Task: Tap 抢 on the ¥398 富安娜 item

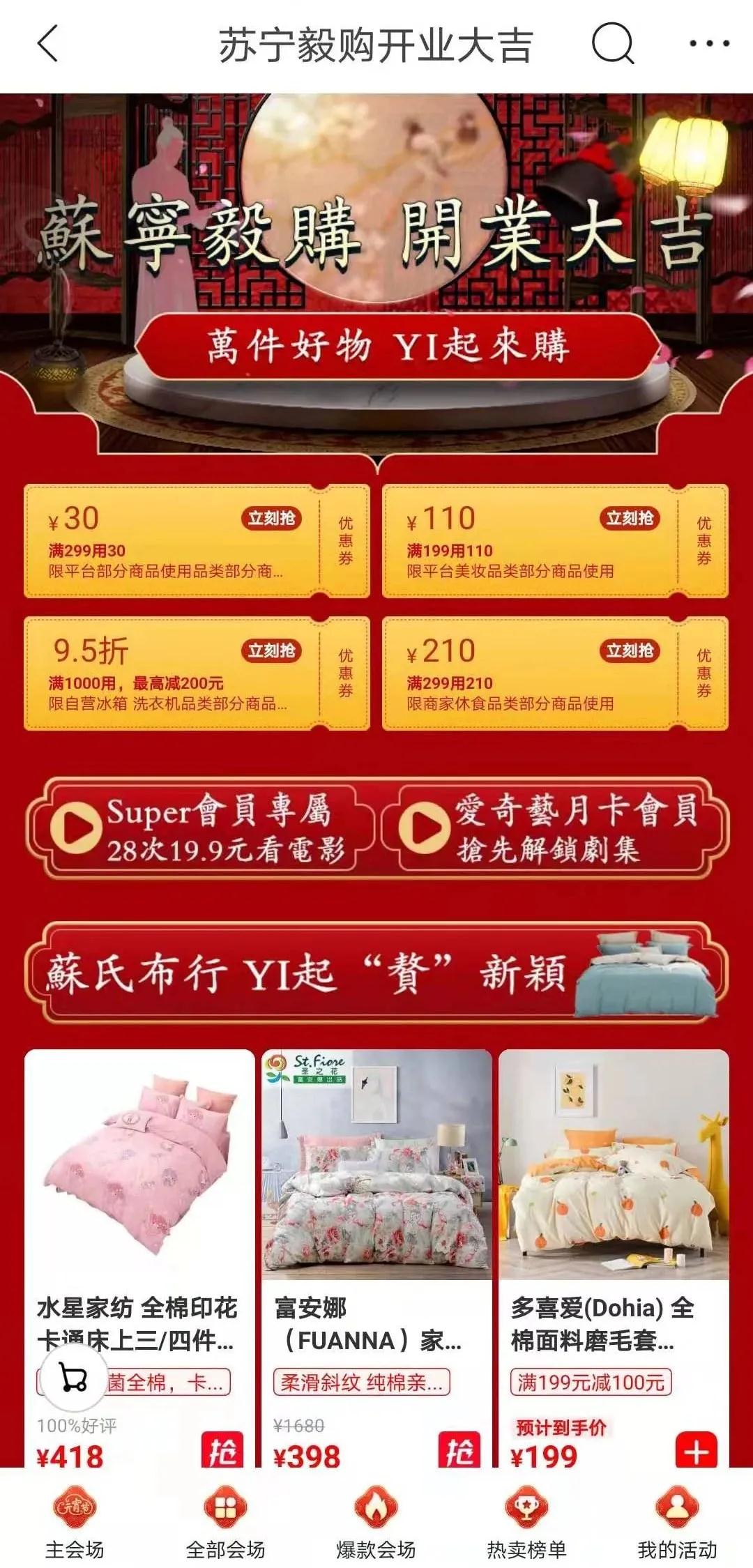Action: 459,1450
